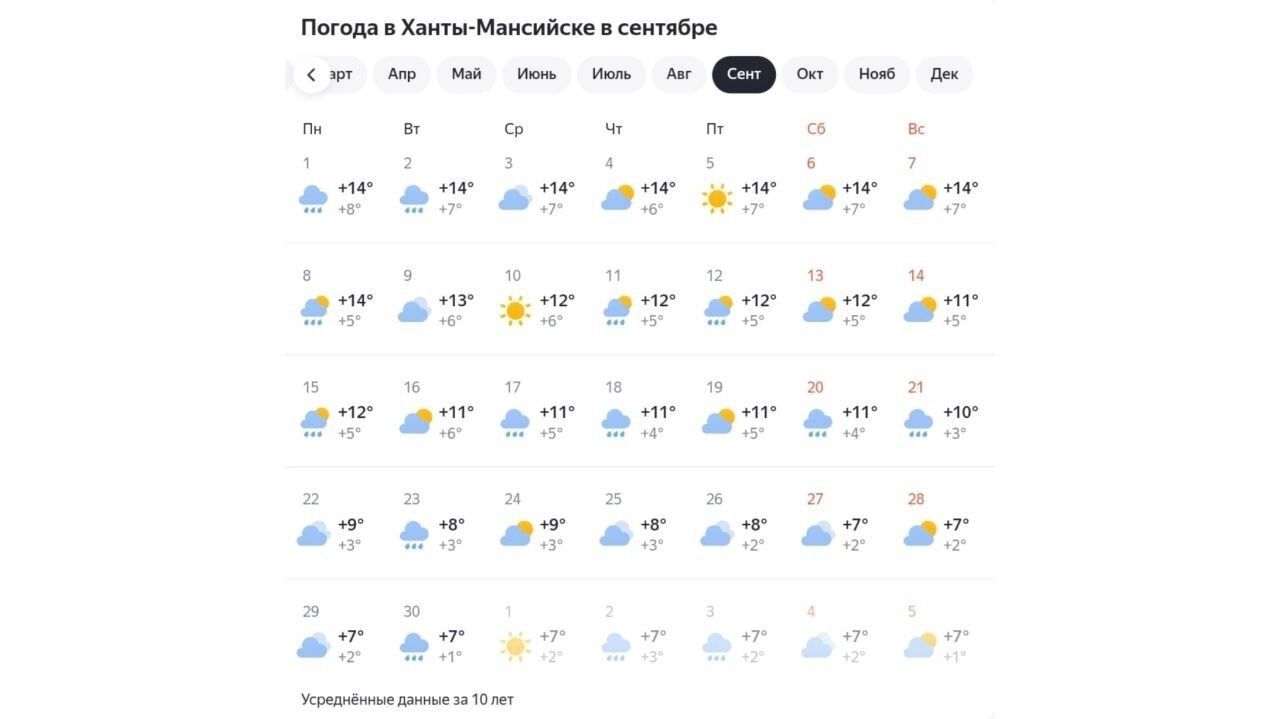Tap the left arrow to show earlier months

tap(311, 75)
